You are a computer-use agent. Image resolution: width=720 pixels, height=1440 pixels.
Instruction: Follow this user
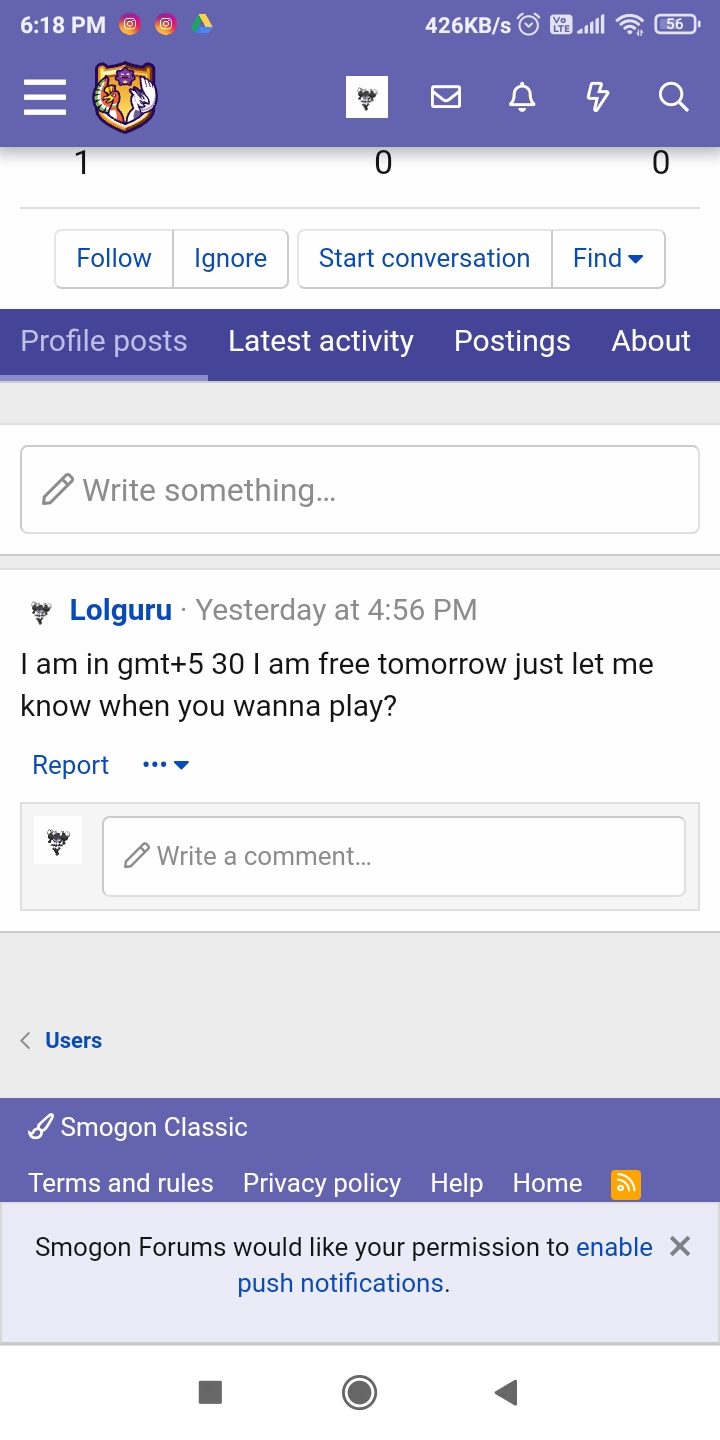point(114,258)
